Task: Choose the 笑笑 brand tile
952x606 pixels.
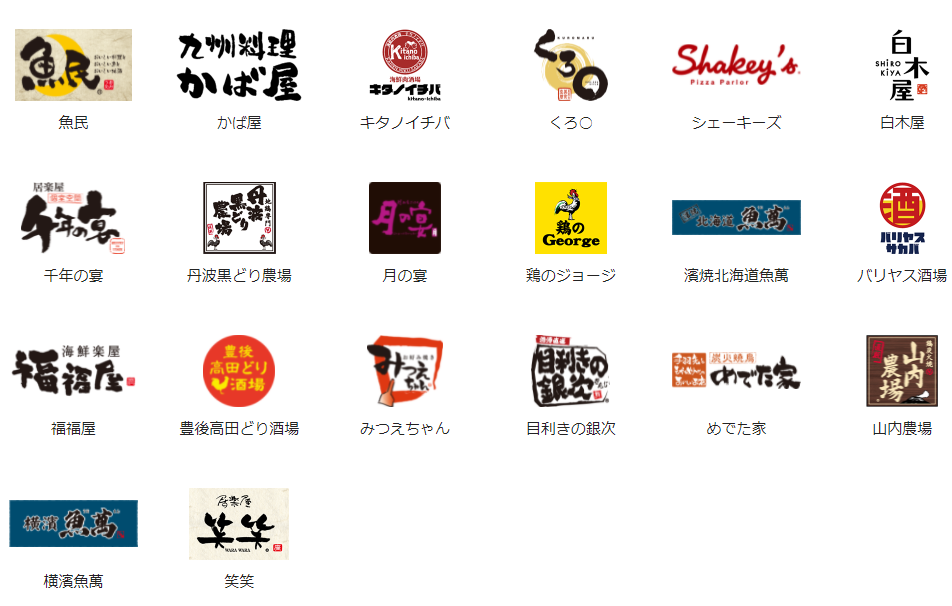Action: click(238, 524)
